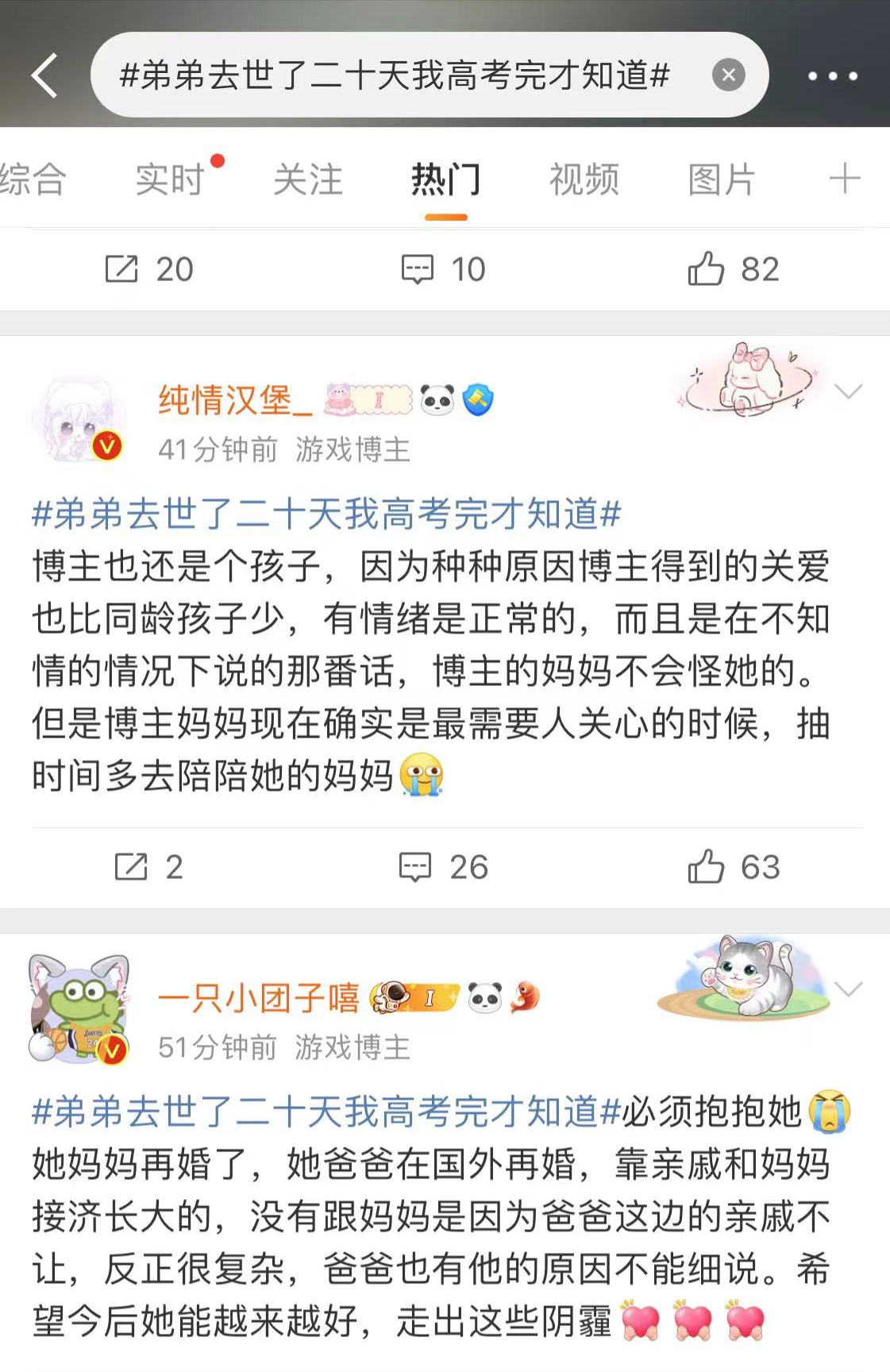
Task: Open the blue hashtag link in the first post
Action: point(326,514)
